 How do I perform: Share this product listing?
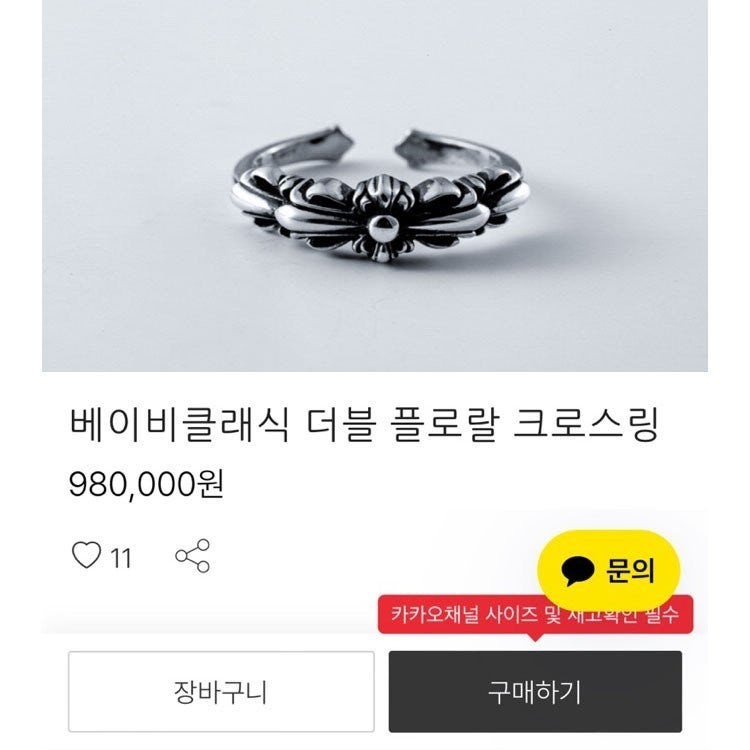pyautogui.click(x=192, y=555)
